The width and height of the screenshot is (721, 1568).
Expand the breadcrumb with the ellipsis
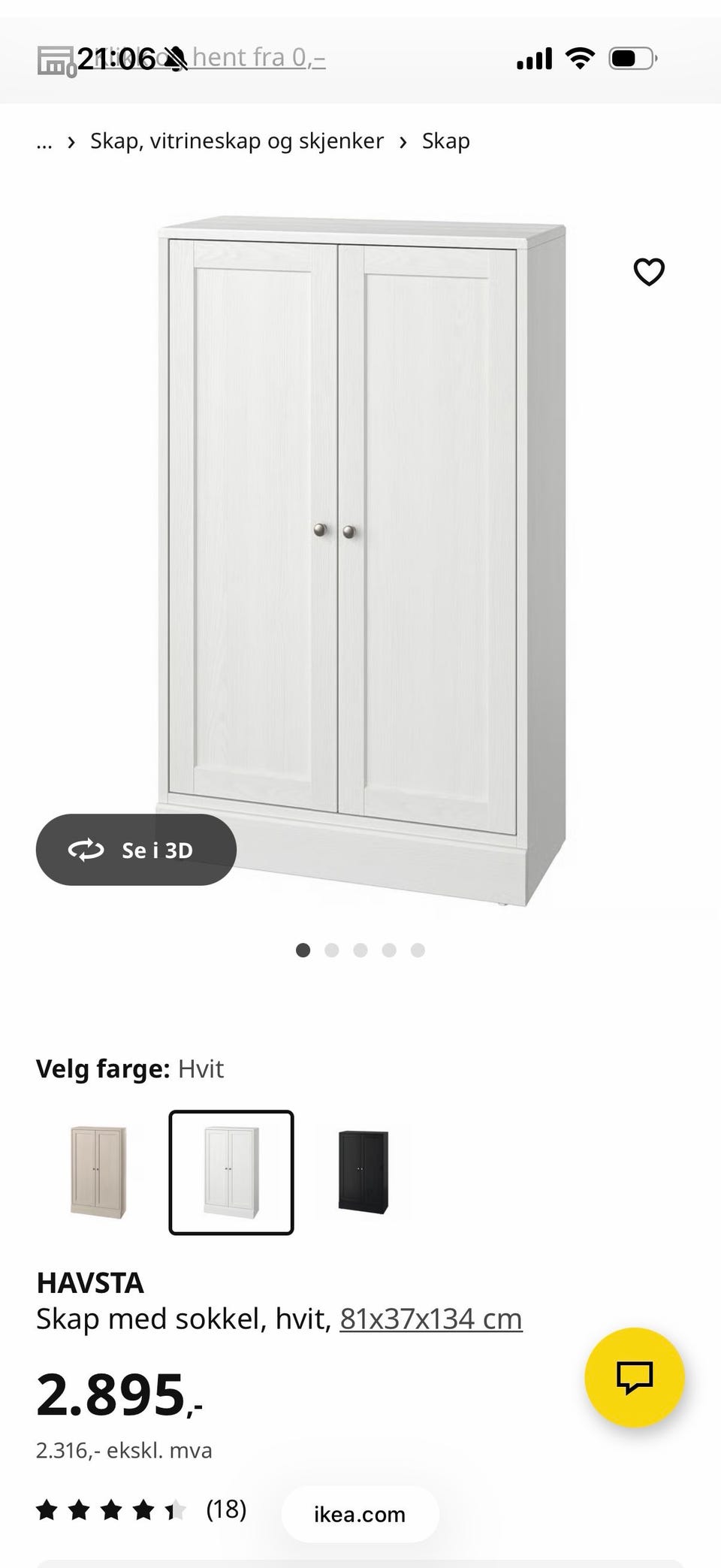(x=44, y=140)
